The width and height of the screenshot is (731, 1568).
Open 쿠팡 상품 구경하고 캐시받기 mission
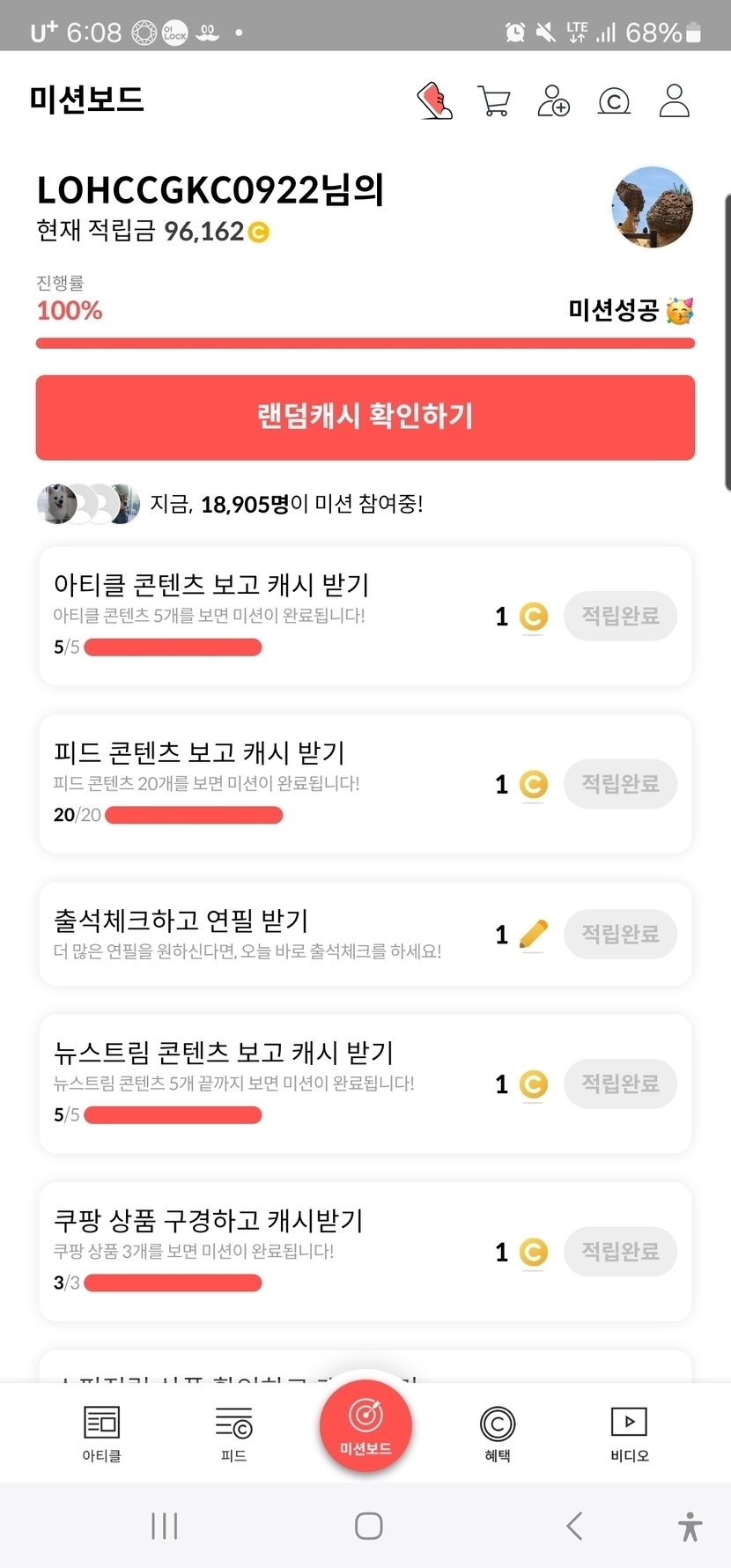pyautogui.click(x=264, y=1251)
